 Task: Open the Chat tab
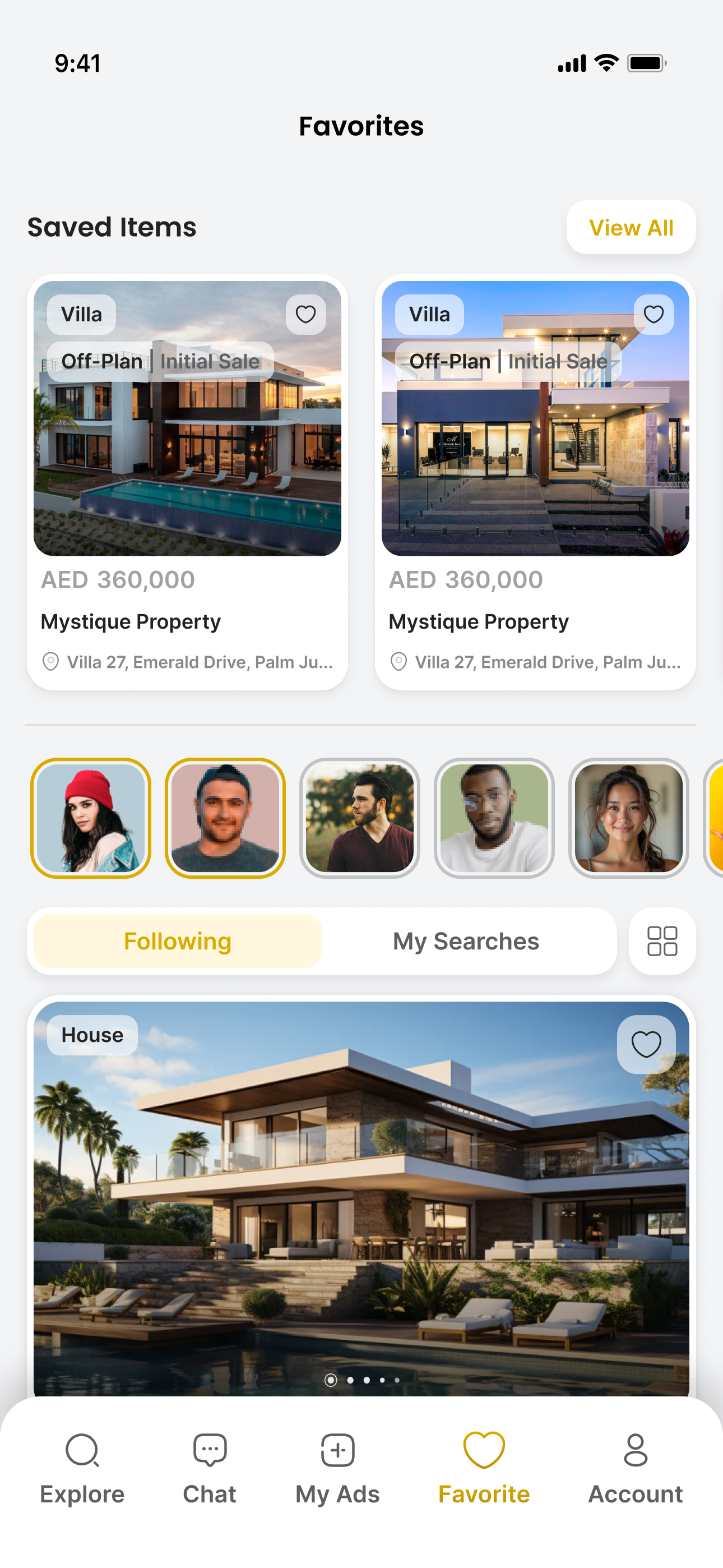point(210,1468)
